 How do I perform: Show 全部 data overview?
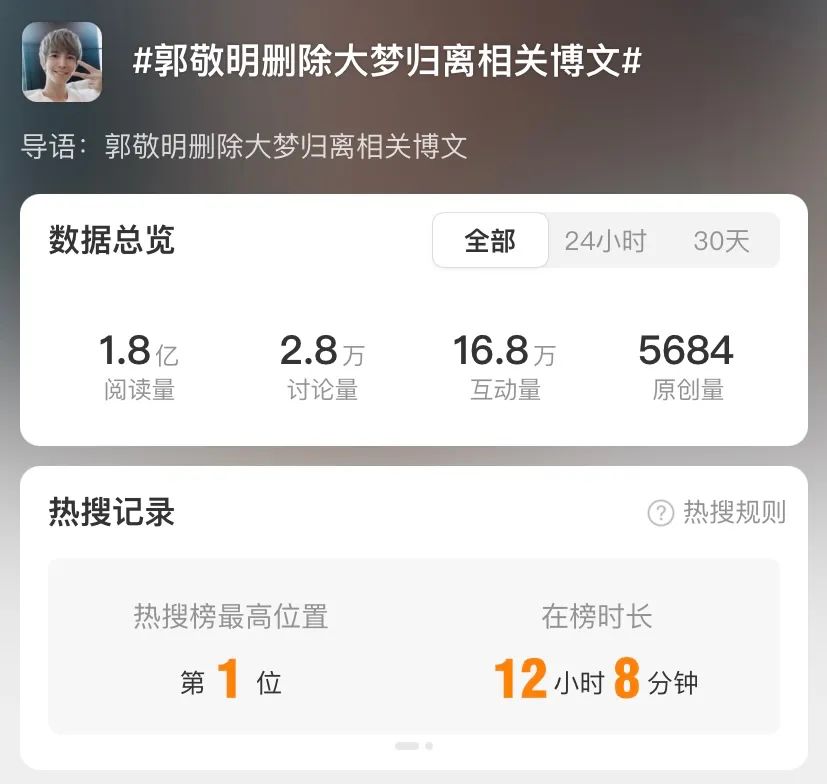coord(490,241)
